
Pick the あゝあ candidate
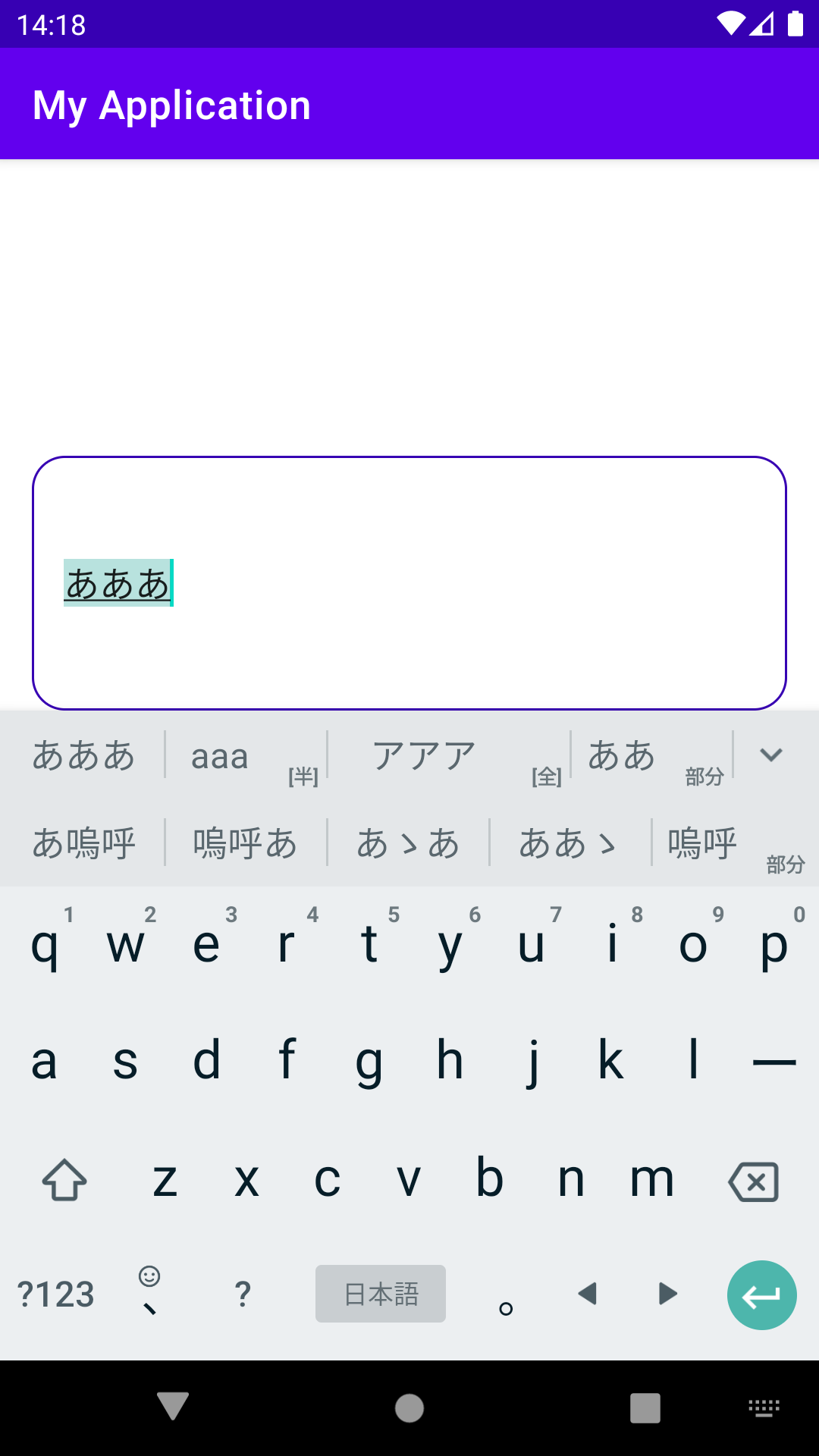[408, 843]
